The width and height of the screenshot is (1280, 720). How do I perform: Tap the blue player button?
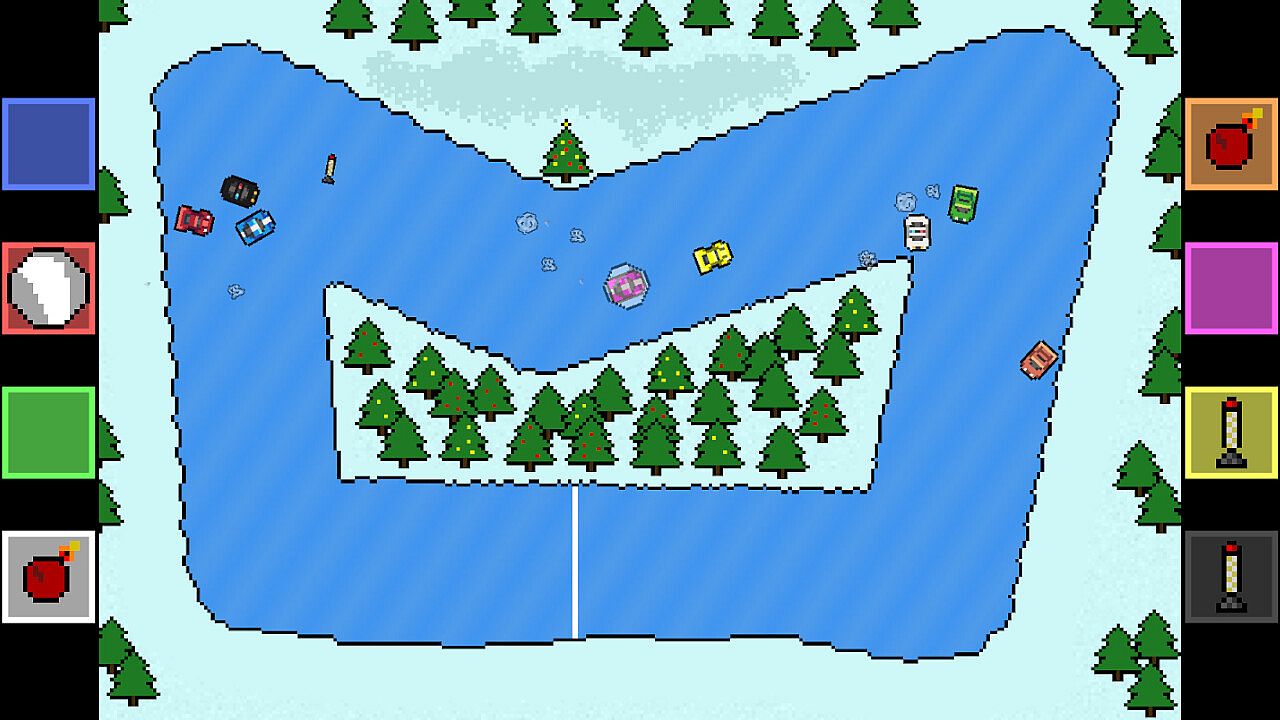point(48,144)
